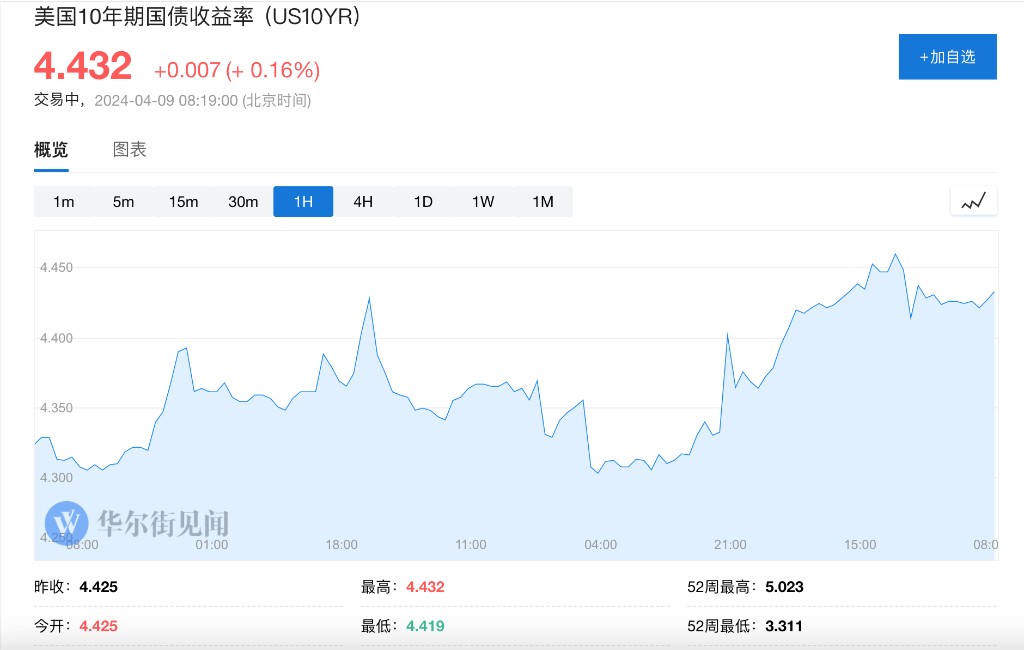Select the 1H interval

[x=303, y=202]
